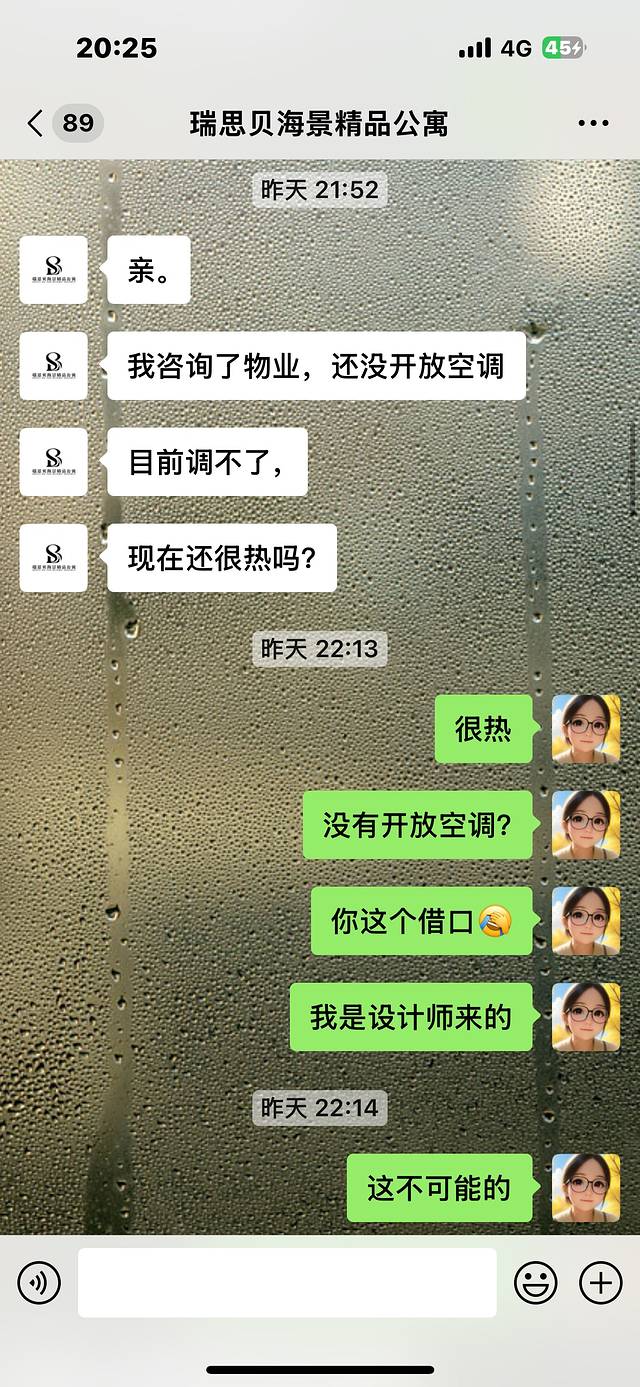
Task: Open apartment avatar beside '现在还很热吗?'
Action: [x=54, y=557]
